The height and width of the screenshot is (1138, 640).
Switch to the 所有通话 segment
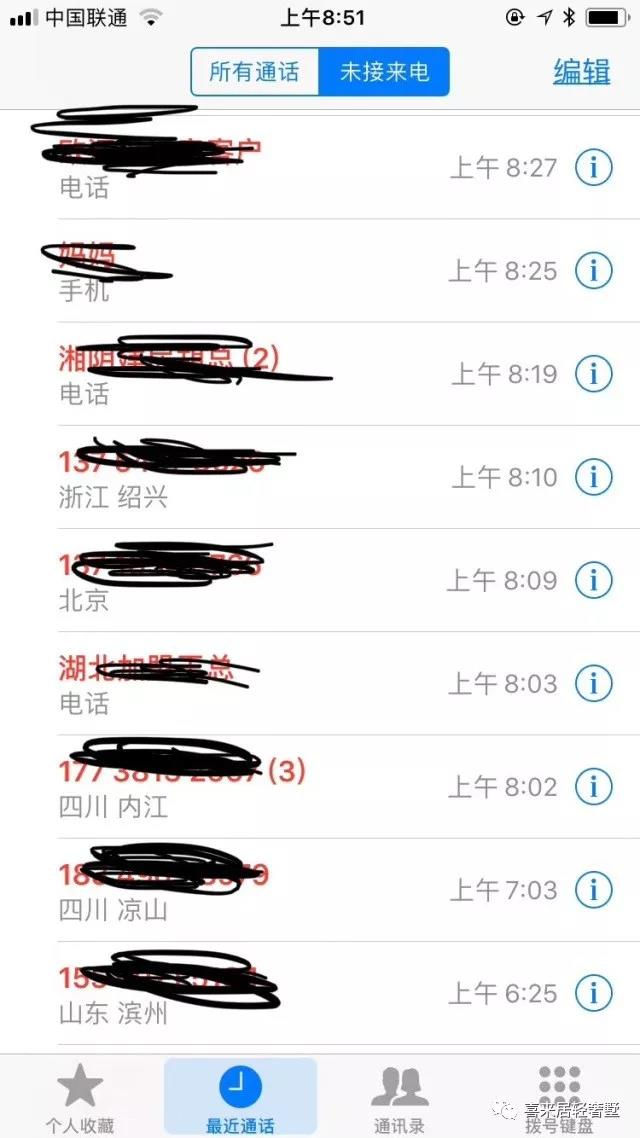click(255, 72)
